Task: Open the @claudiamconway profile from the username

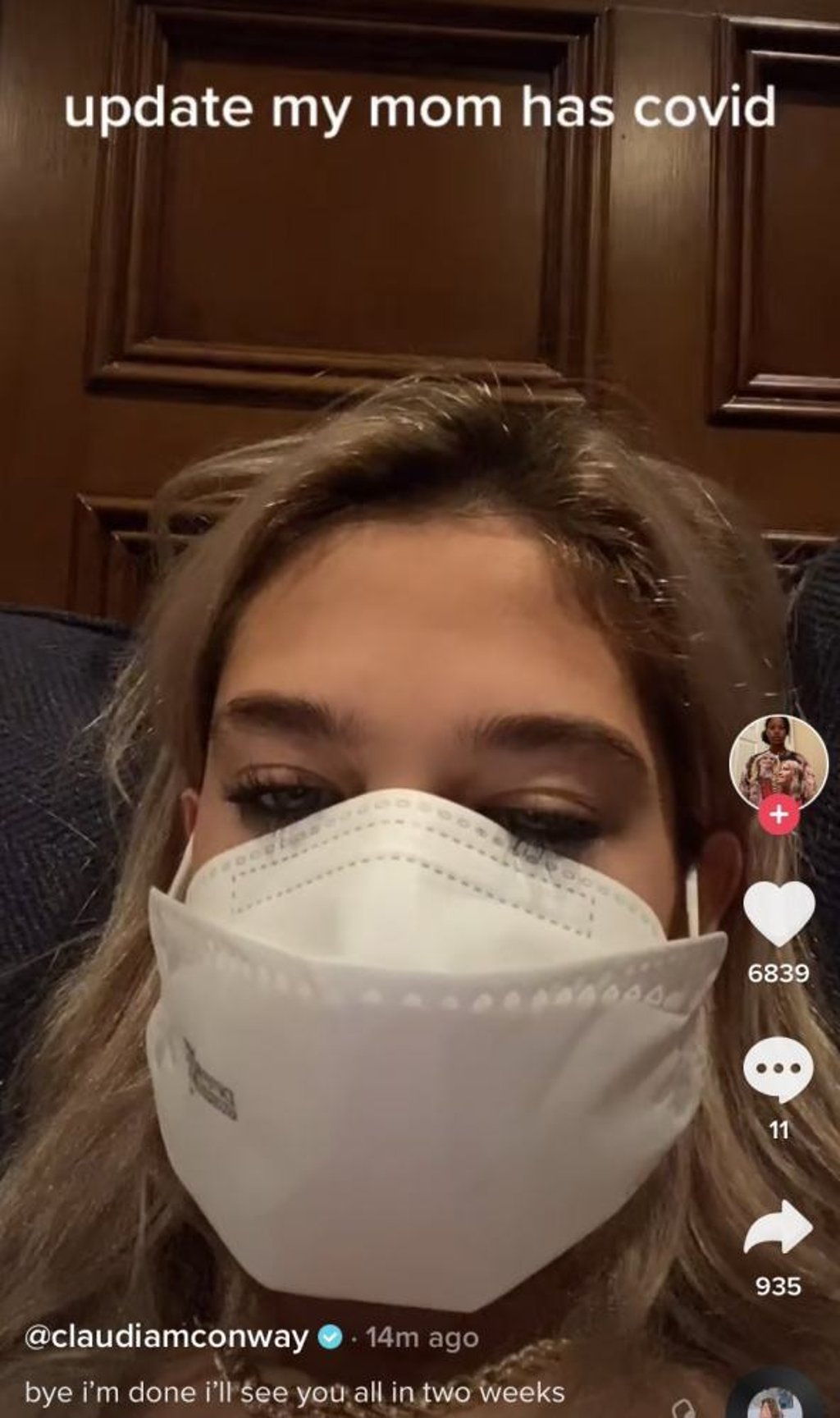Action: (166, 1338)
